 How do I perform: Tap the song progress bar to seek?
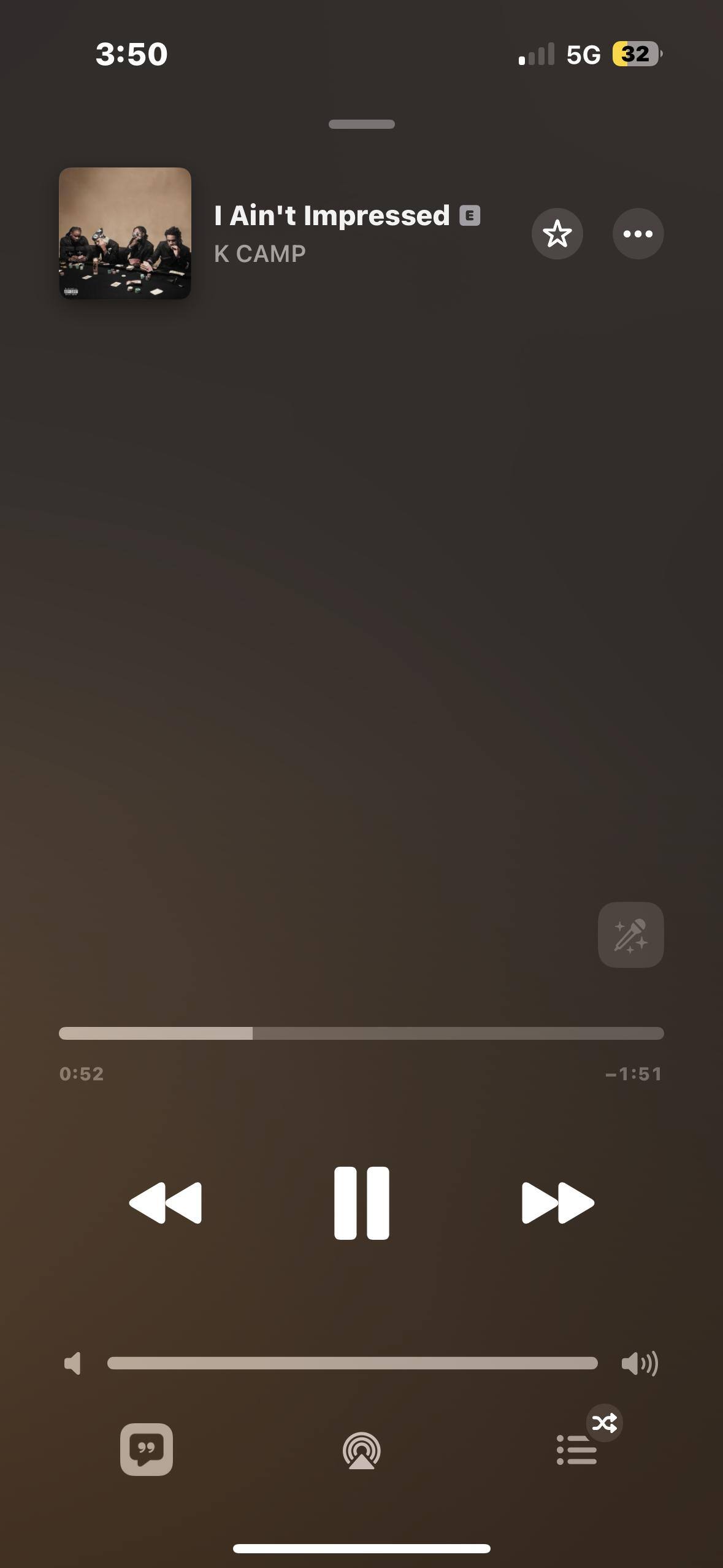click(361, 1034)
